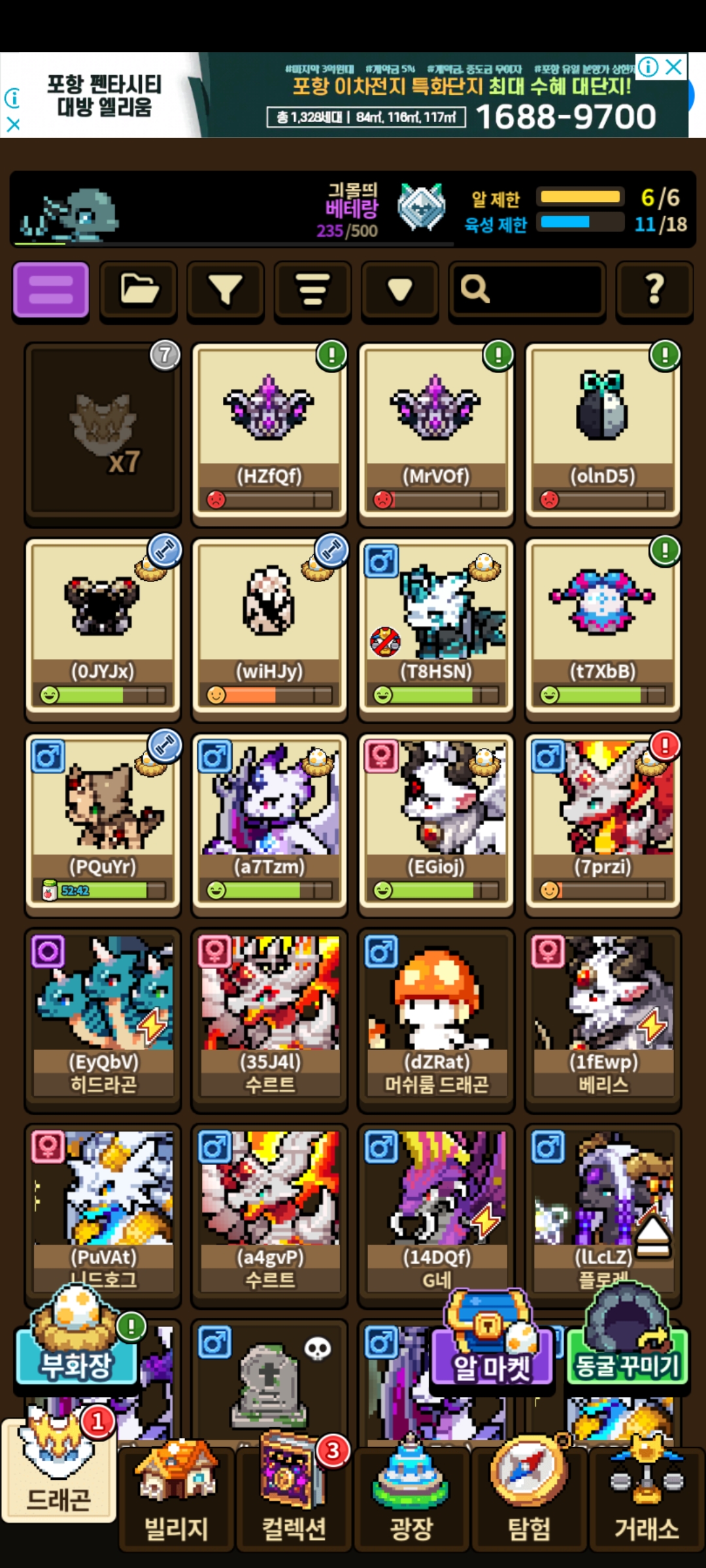Image resolution: width=706 pixels, height=1568 pixels.
Task: Select the egg card (olnD5)
Action: [603, 431]
